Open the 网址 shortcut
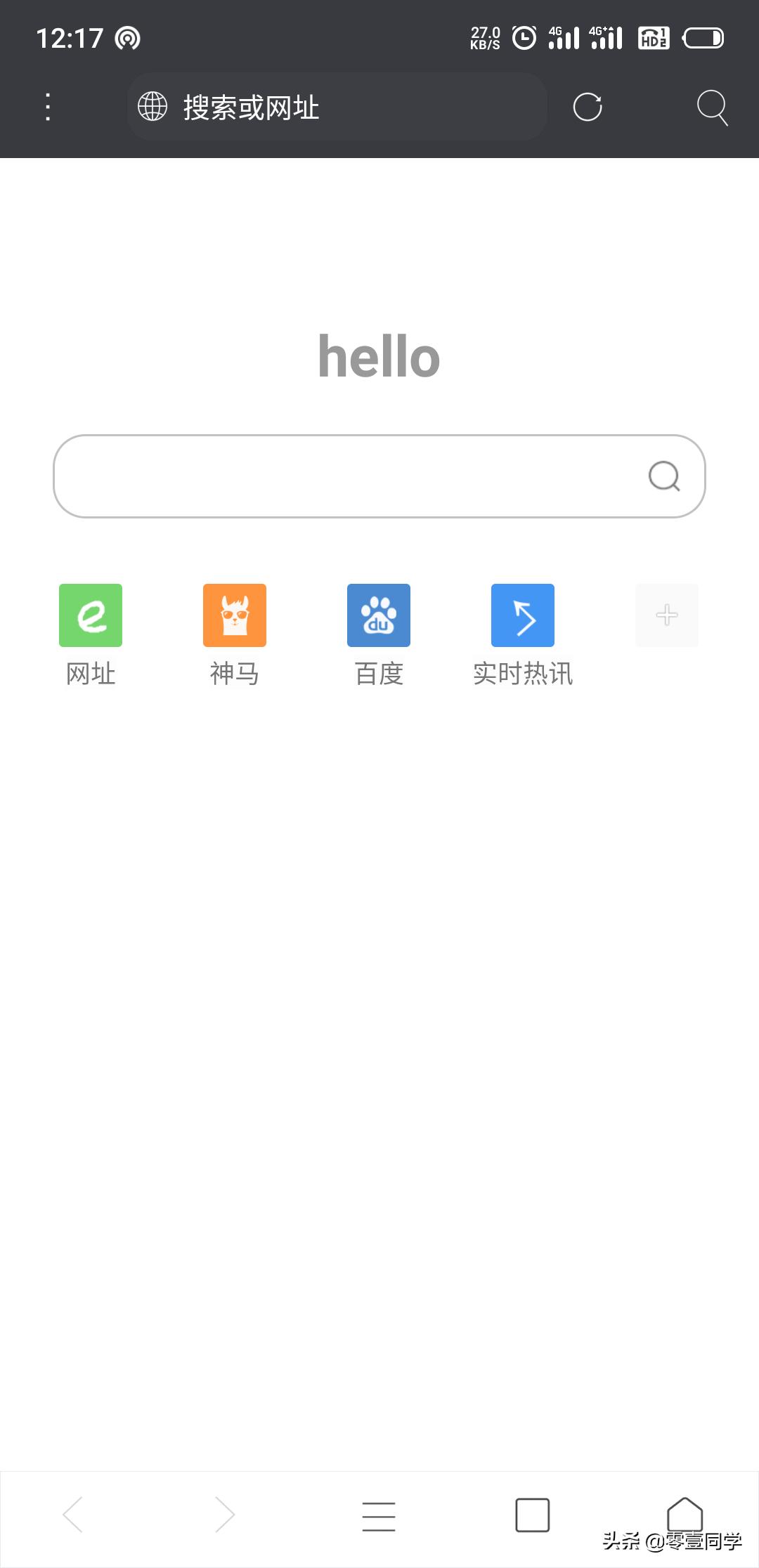Image resolution: width=759 pixels, height=1568 pixels. click(x=91, y=615)
